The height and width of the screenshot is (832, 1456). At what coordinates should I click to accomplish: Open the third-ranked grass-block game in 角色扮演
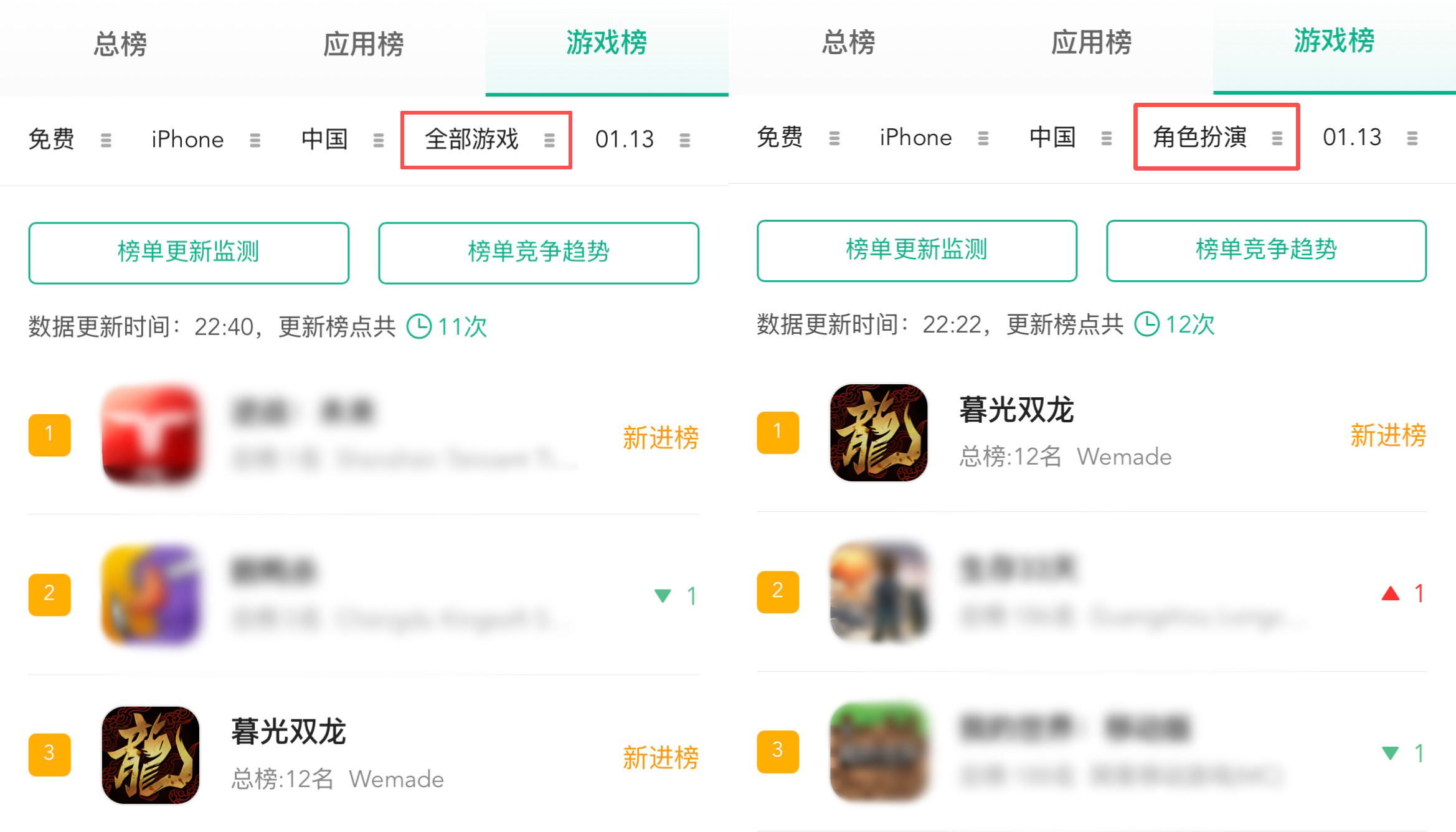pyautogui.click(x=879, y=752)
